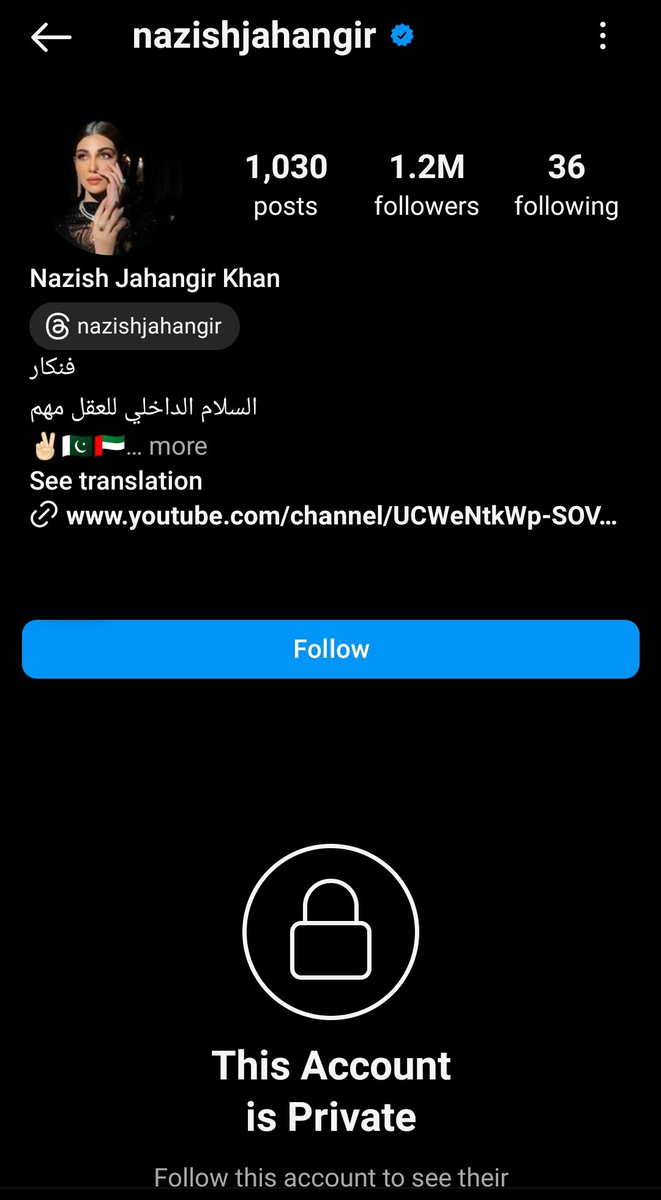Open the nazishjahangir Threads badge
661x1200 pixels.
click(134, 327)
